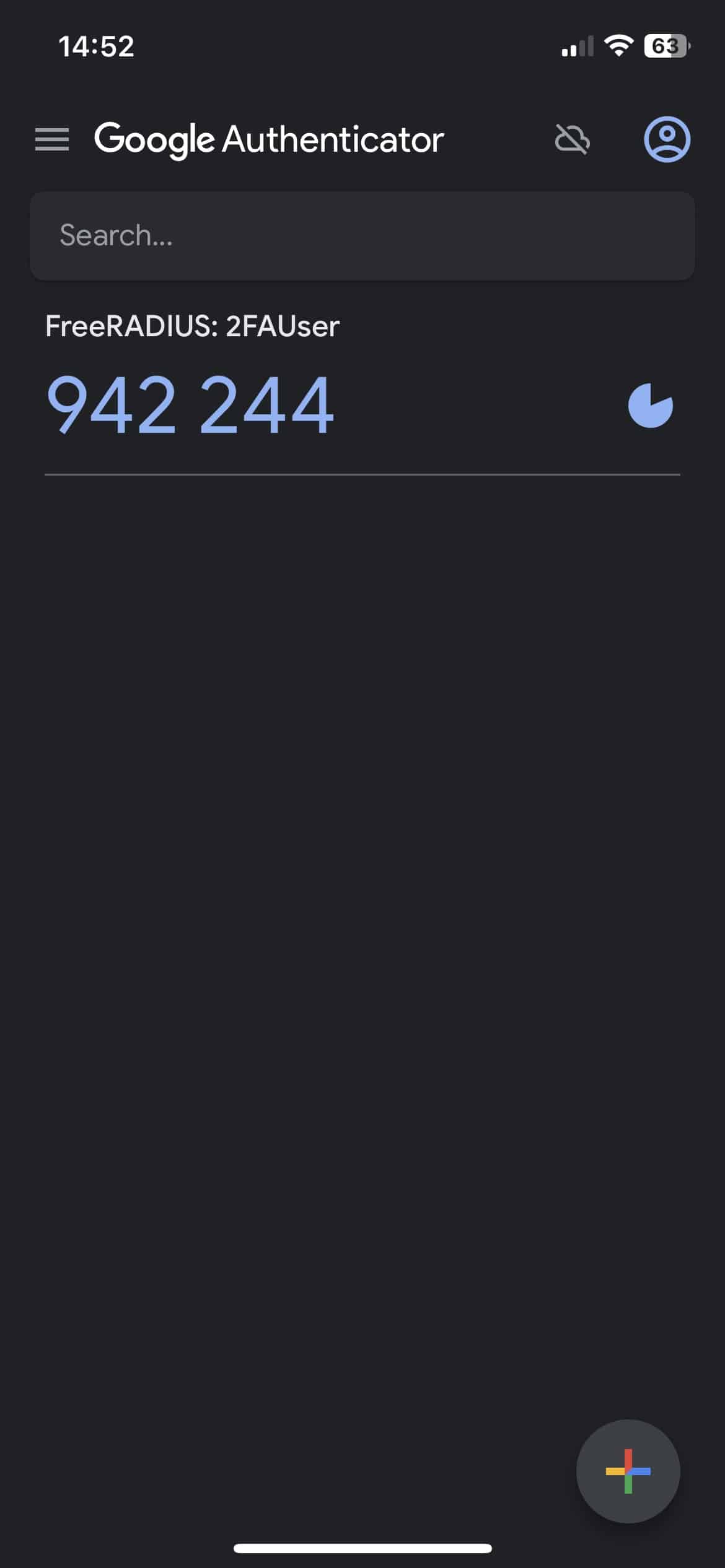Tap the Search field

tap(362, 235)
